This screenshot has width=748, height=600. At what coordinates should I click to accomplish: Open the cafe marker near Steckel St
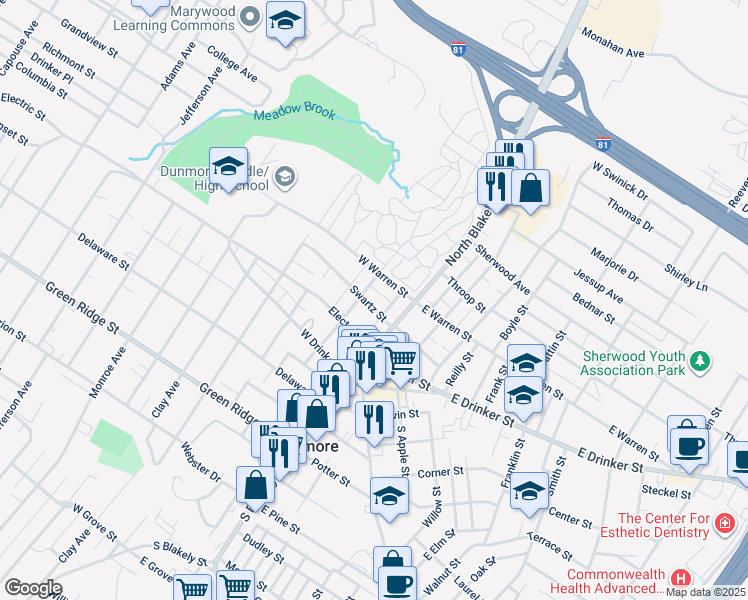pyautogui.click(x=689, y=450)
